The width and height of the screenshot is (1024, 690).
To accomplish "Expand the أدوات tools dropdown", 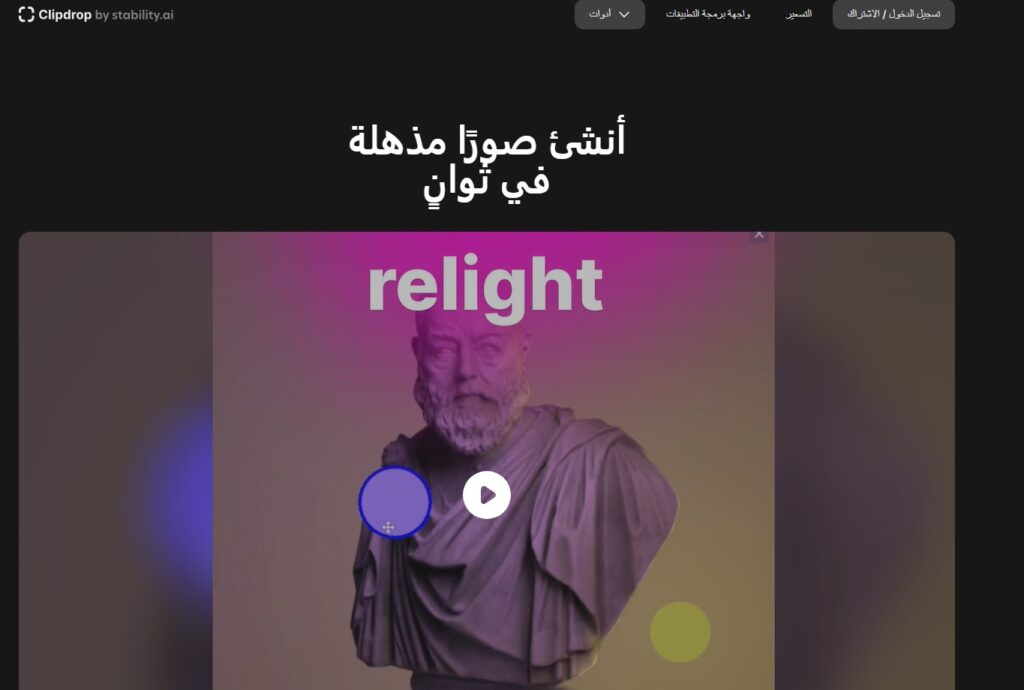I will tap(609, 14).
